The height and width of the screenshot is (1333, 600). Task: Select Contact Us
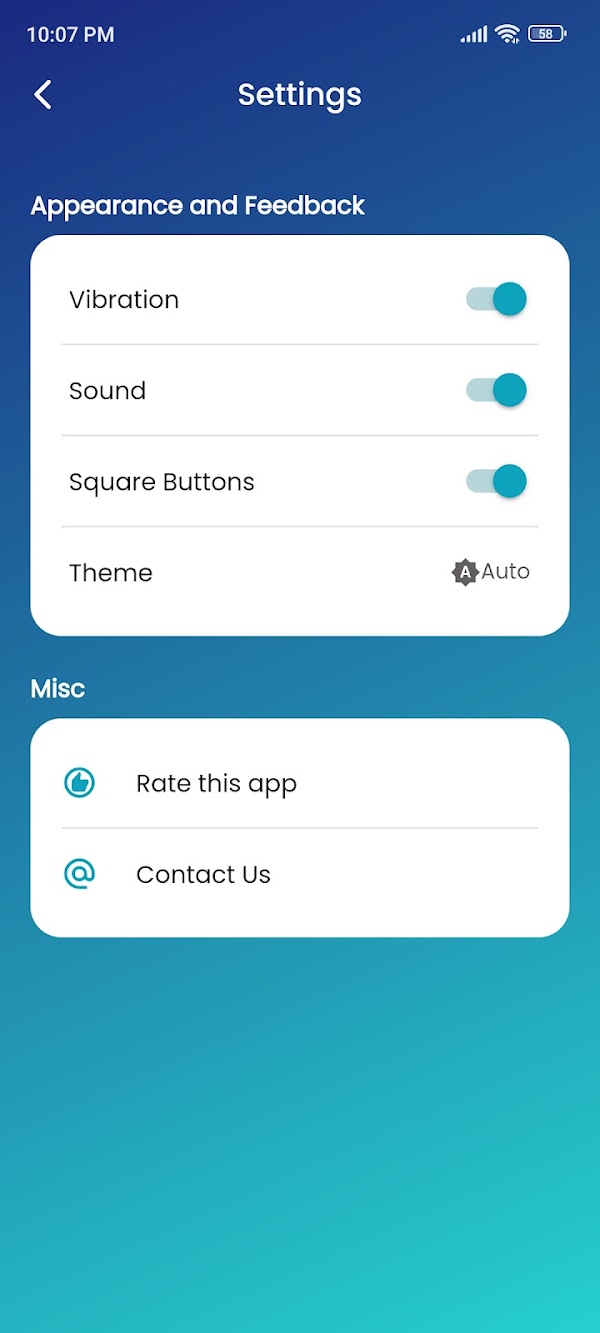203,874
